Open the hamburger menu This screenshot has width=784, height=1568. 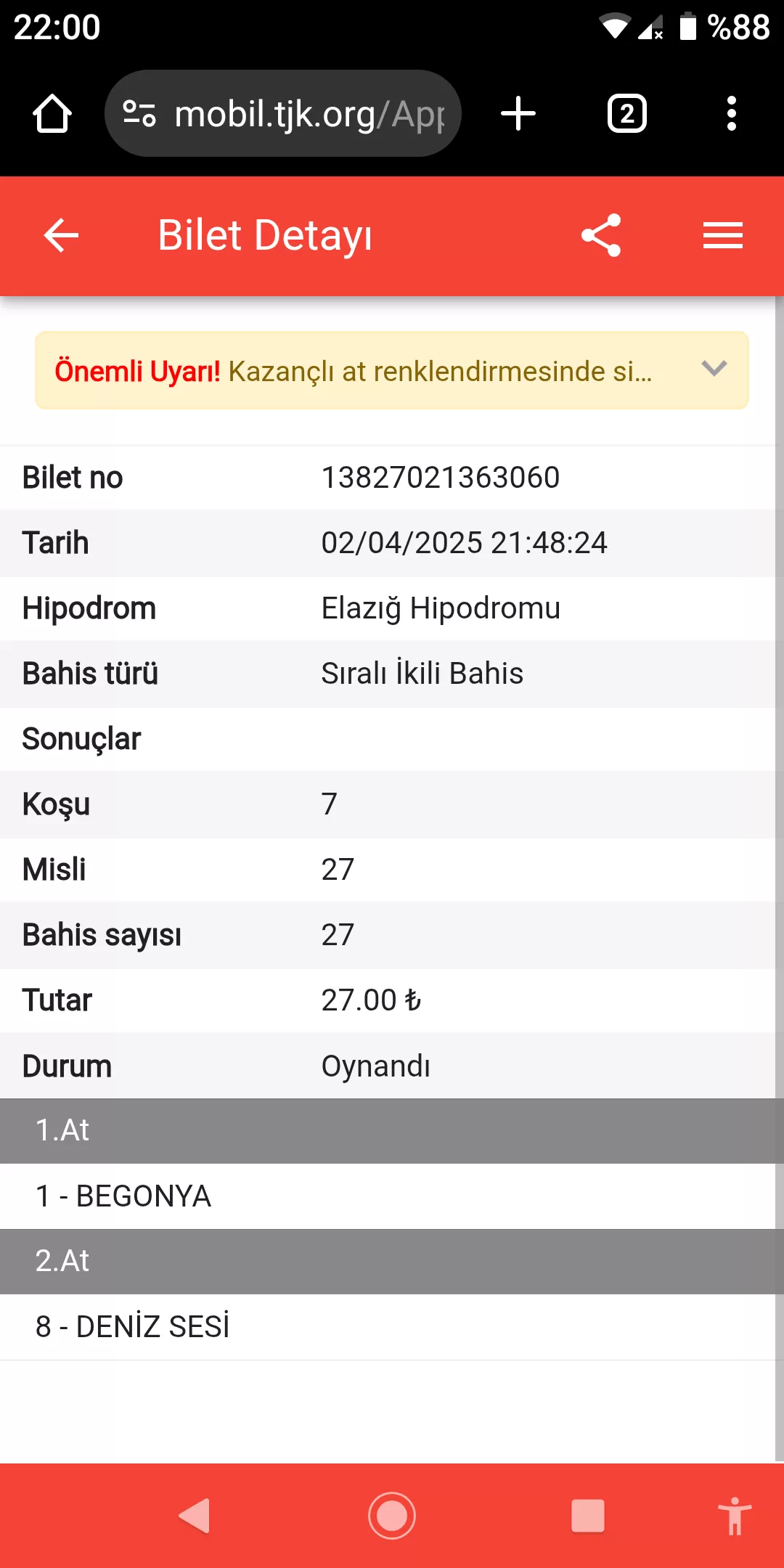click(x=722, y=235)
